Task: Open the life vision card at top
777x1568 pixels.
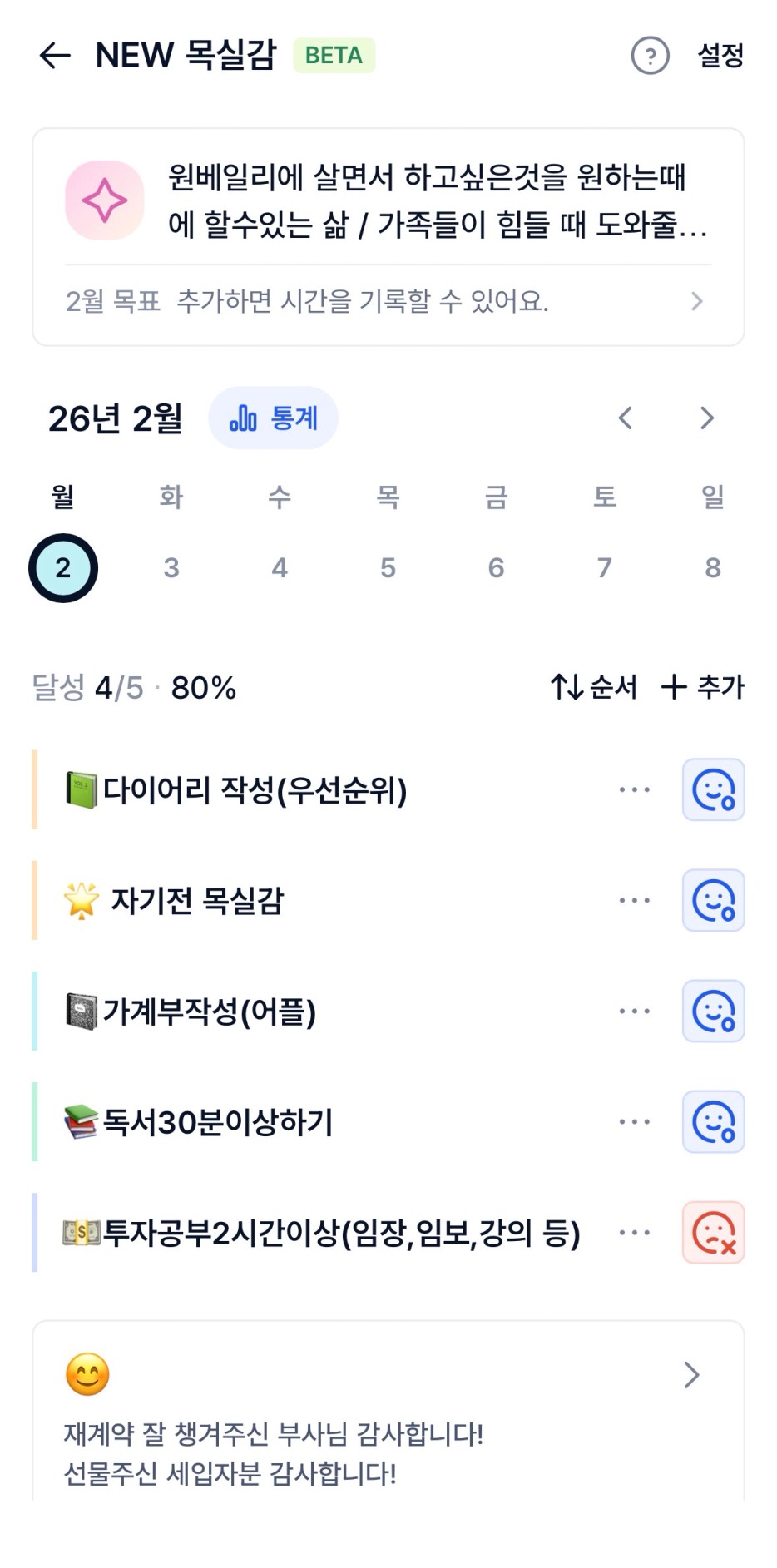Action: tap(388, 200)
